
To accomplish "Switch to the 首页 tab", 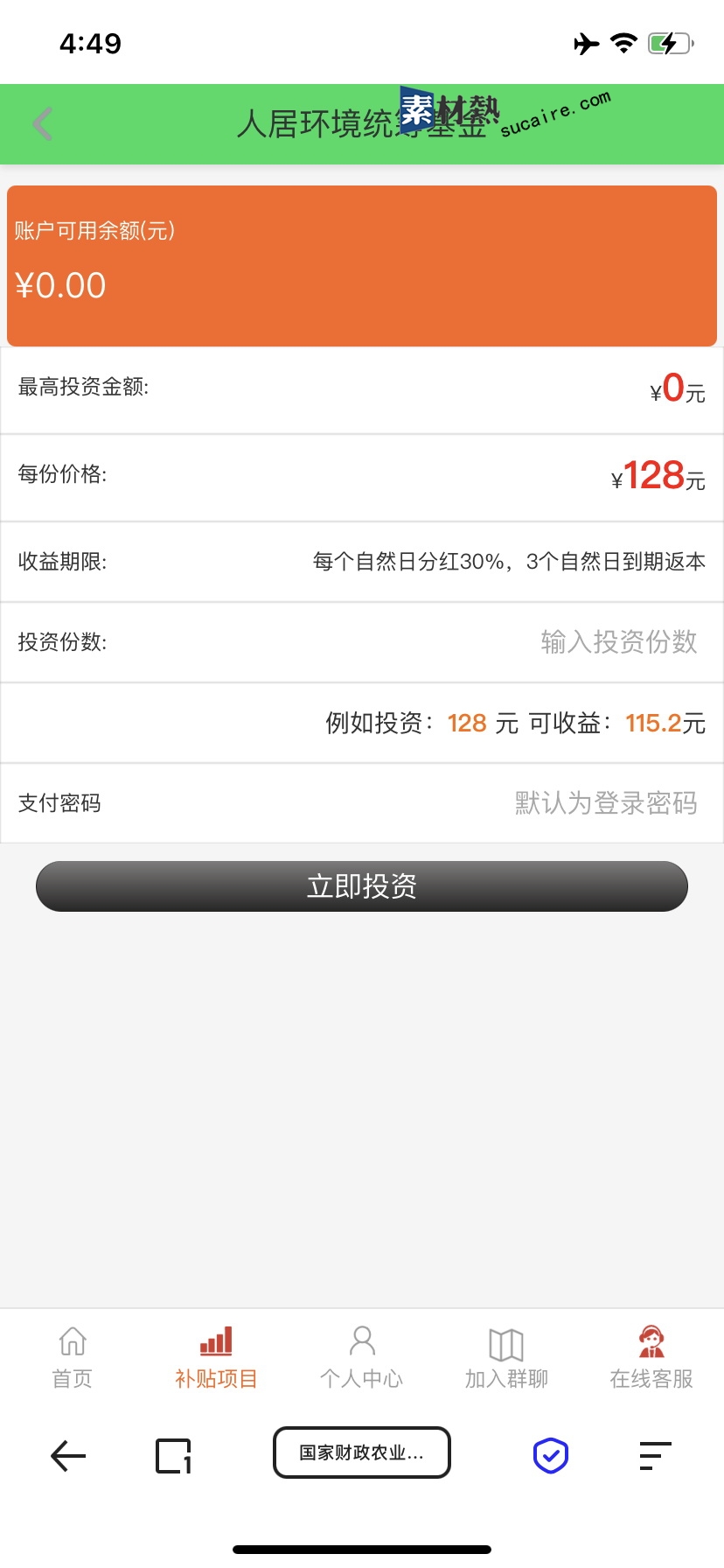I will (73, 1358).
